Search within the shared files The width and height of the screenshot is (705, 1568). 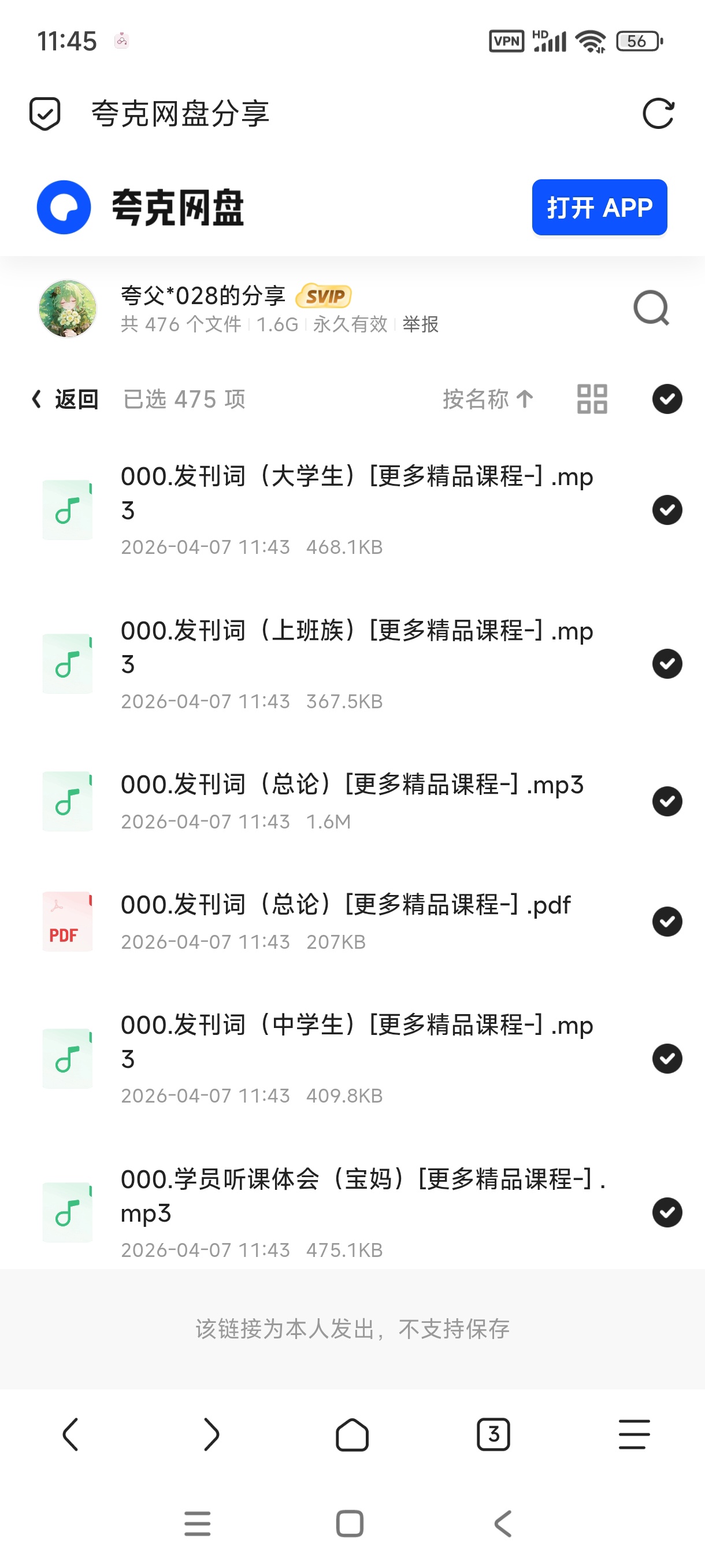[650, 309]
